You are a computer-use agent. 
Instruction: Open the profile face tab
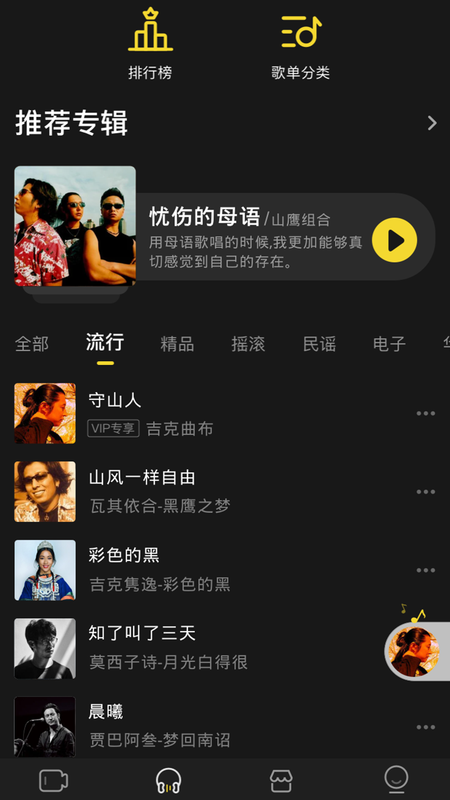pyautogui.click(x=396, y=780)
